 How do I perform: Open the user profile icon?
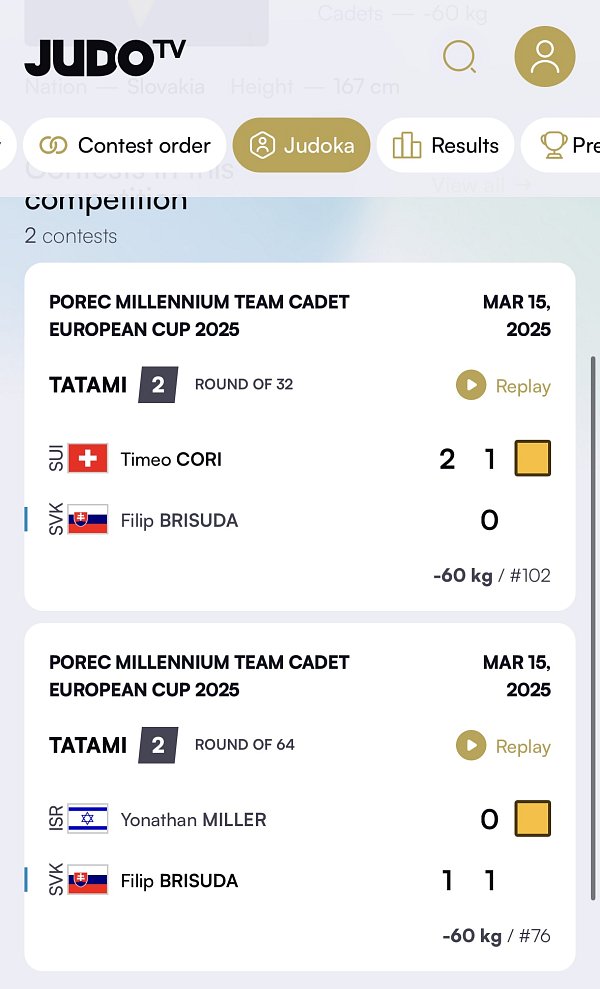point(545,56)
